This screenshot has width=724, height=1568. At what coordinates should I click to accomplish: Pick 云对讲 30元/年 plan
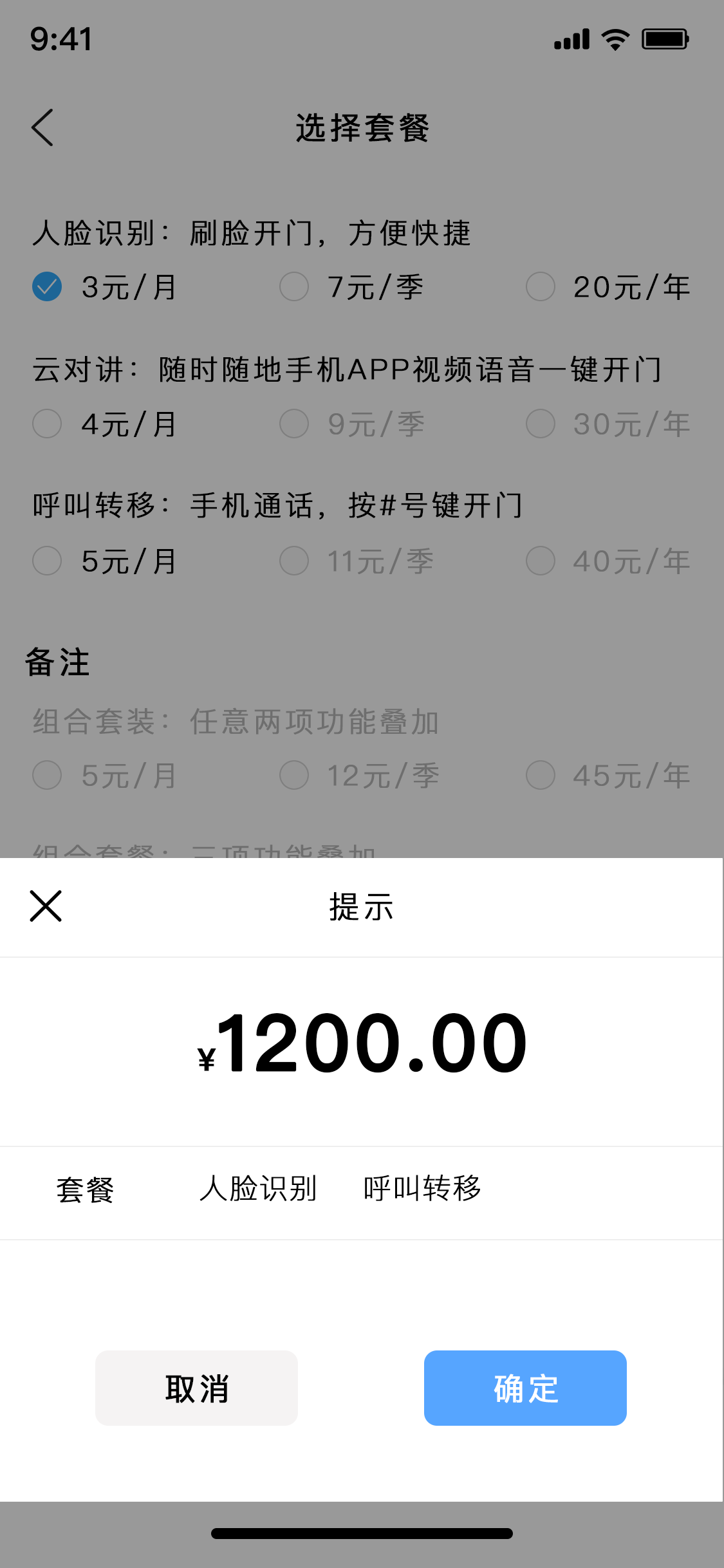[541, 424]
